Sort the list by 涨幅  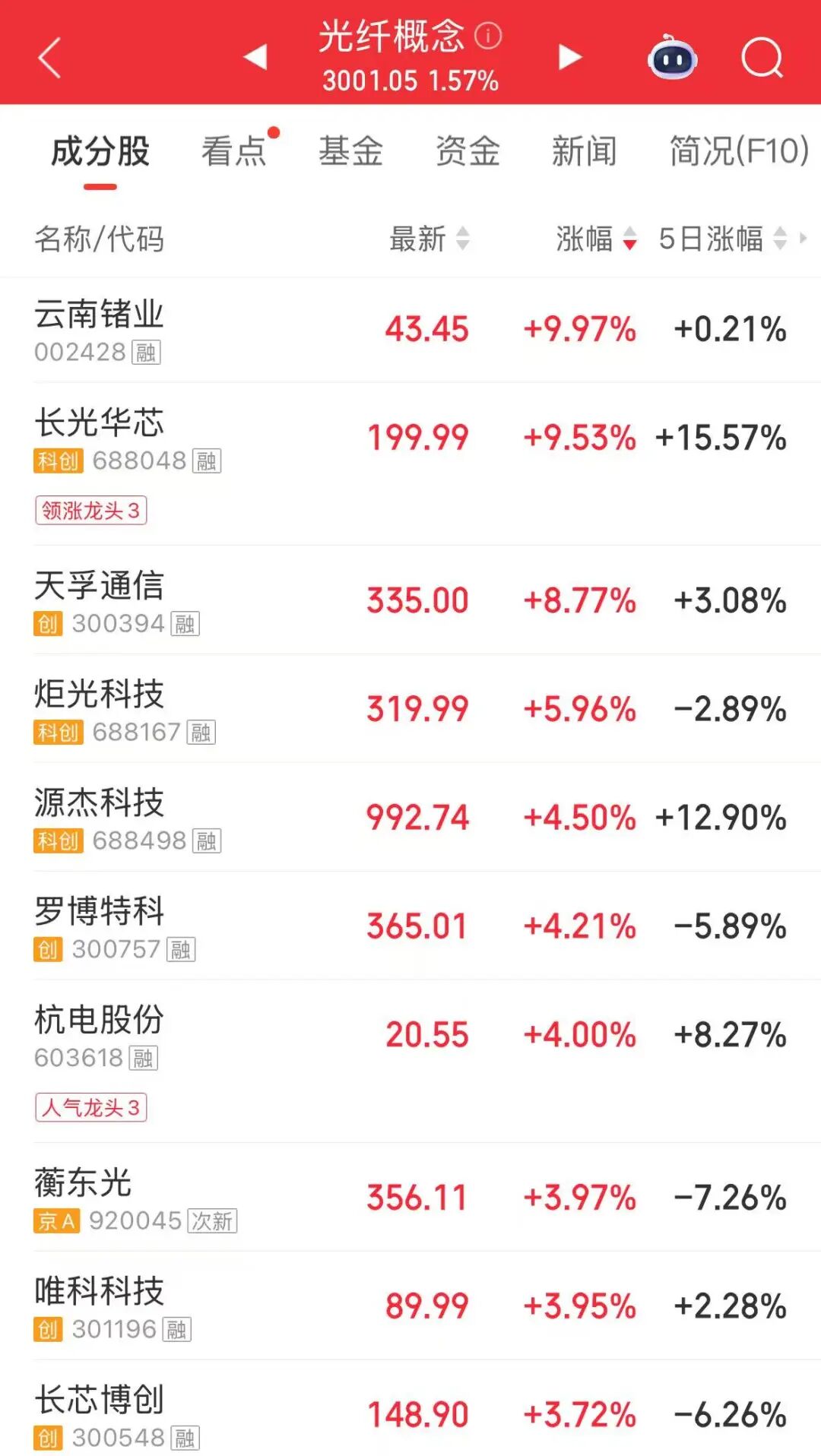pyautogui.click(x=596, y=239)
